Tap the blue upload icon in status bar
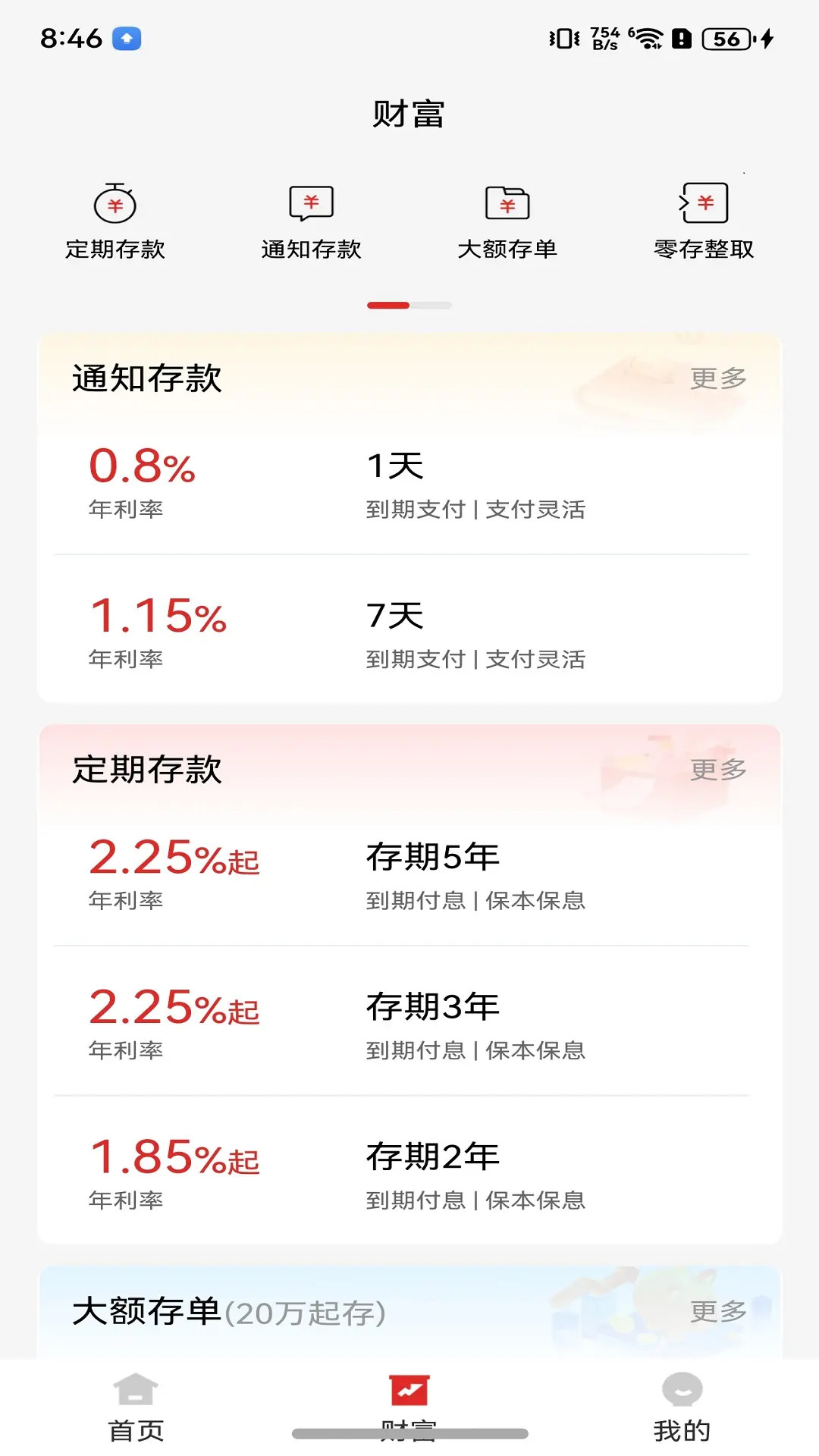 [x=127, y=39]
